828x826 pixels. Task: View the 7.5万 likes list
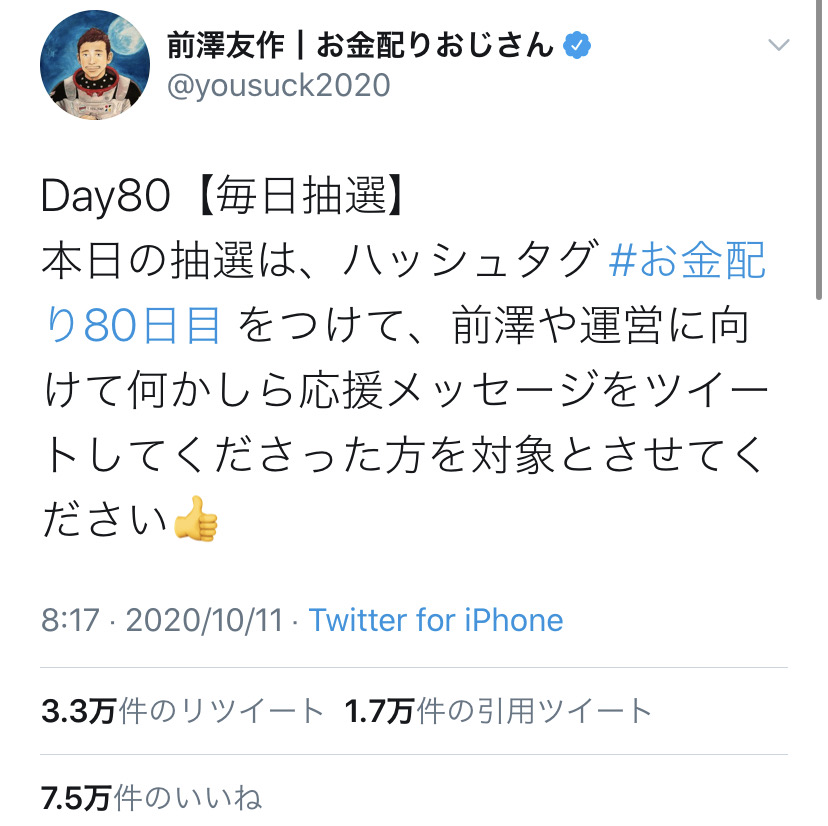[151, 799]
